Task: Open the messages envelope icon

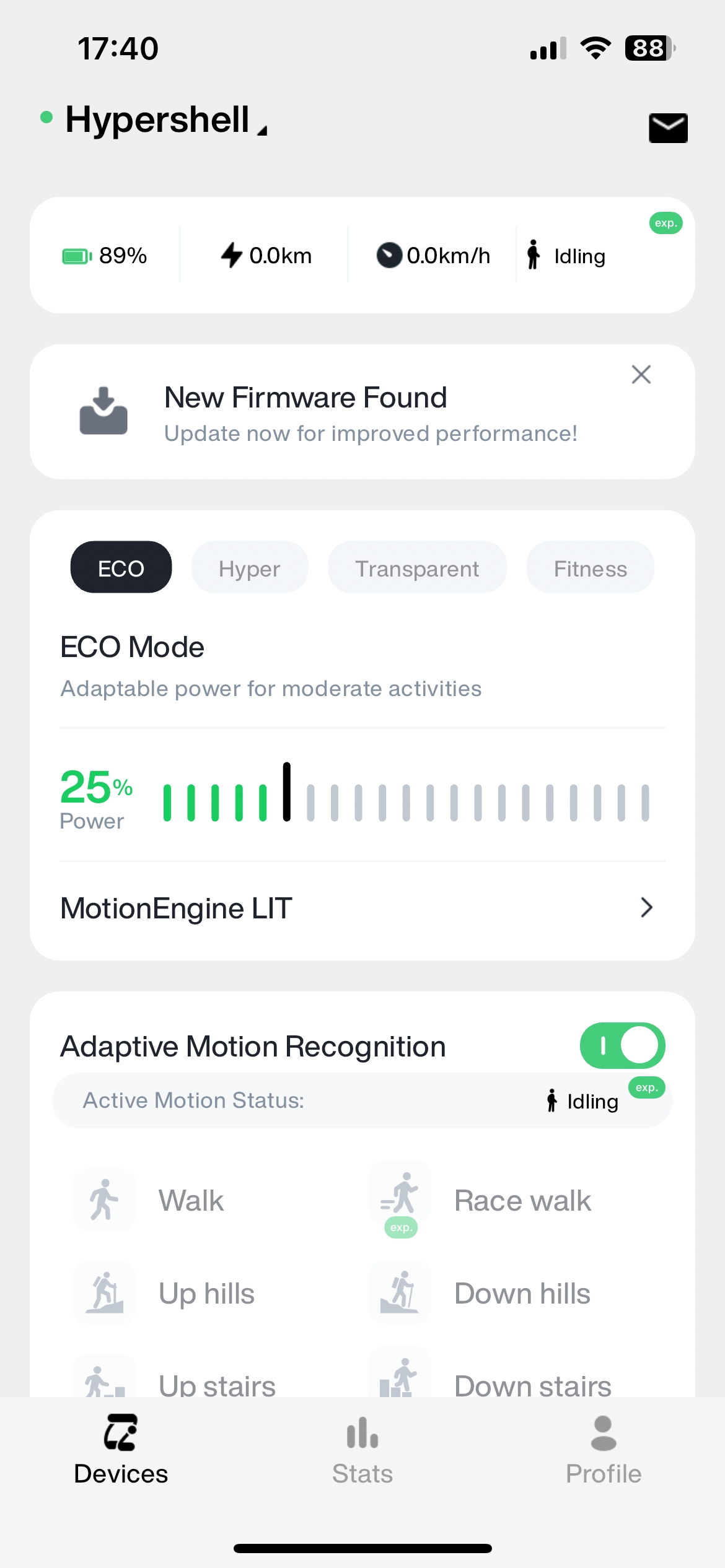Action: pyautogui.click(x=668, y=128)
